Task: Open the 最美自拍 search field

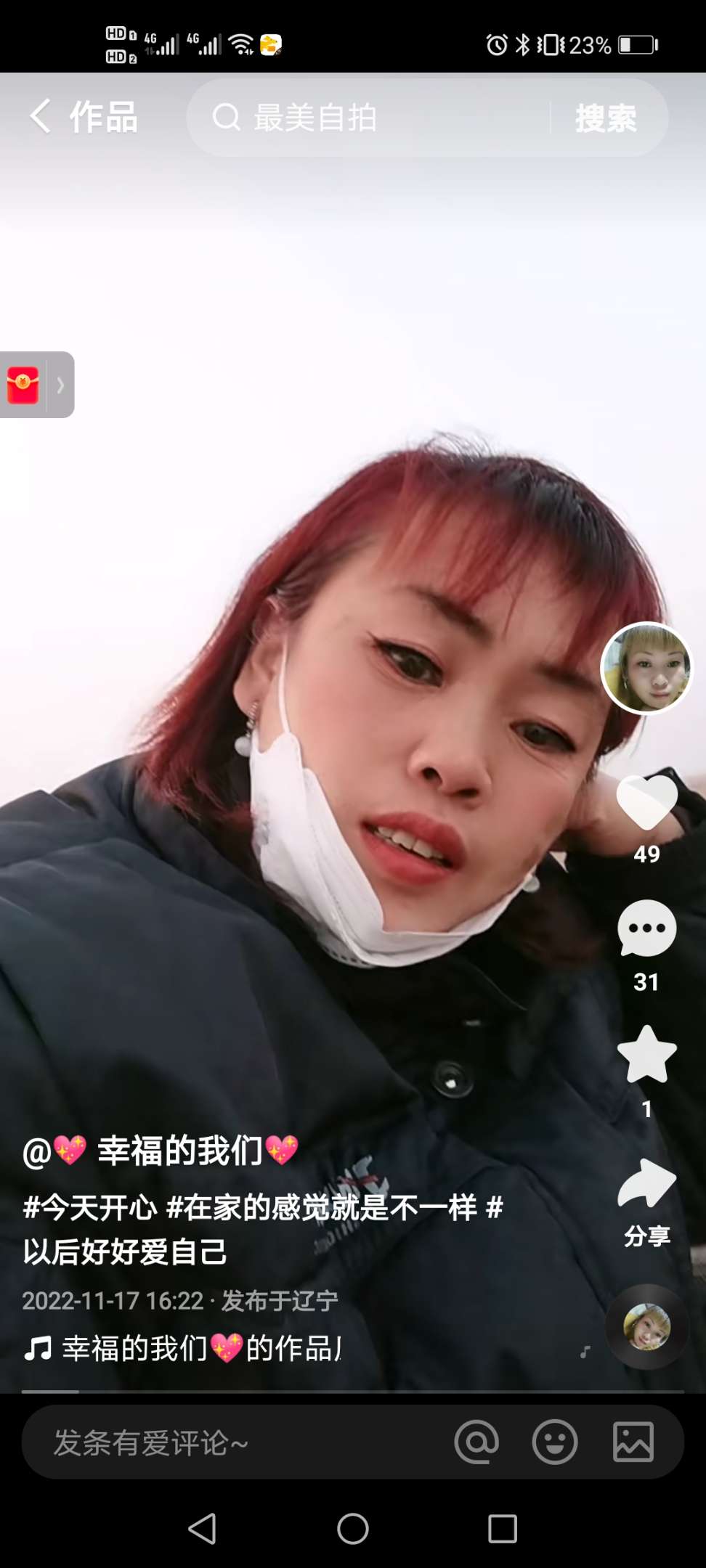Action: click(x=363, y=118)
